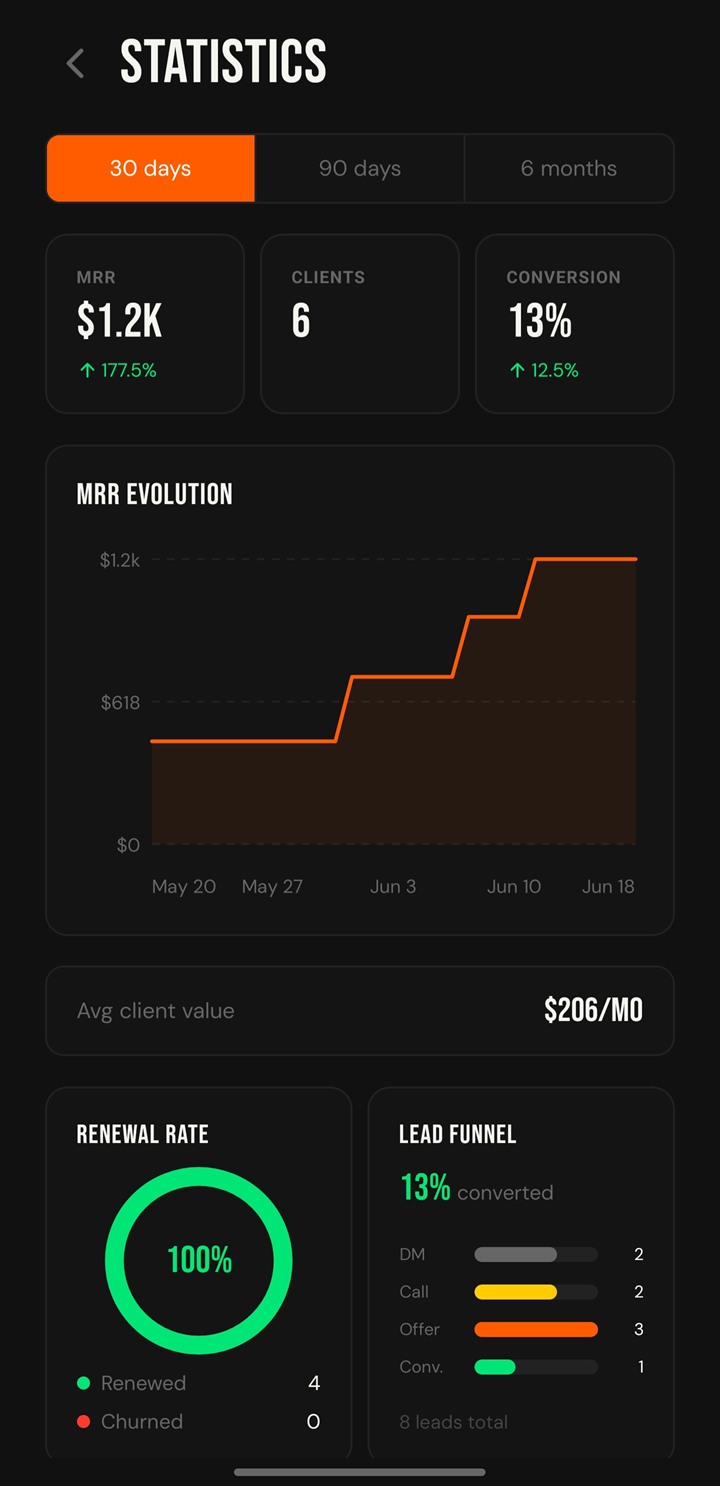Go back from the Statistics screen

pyautogui.click(x=76, y=63)
